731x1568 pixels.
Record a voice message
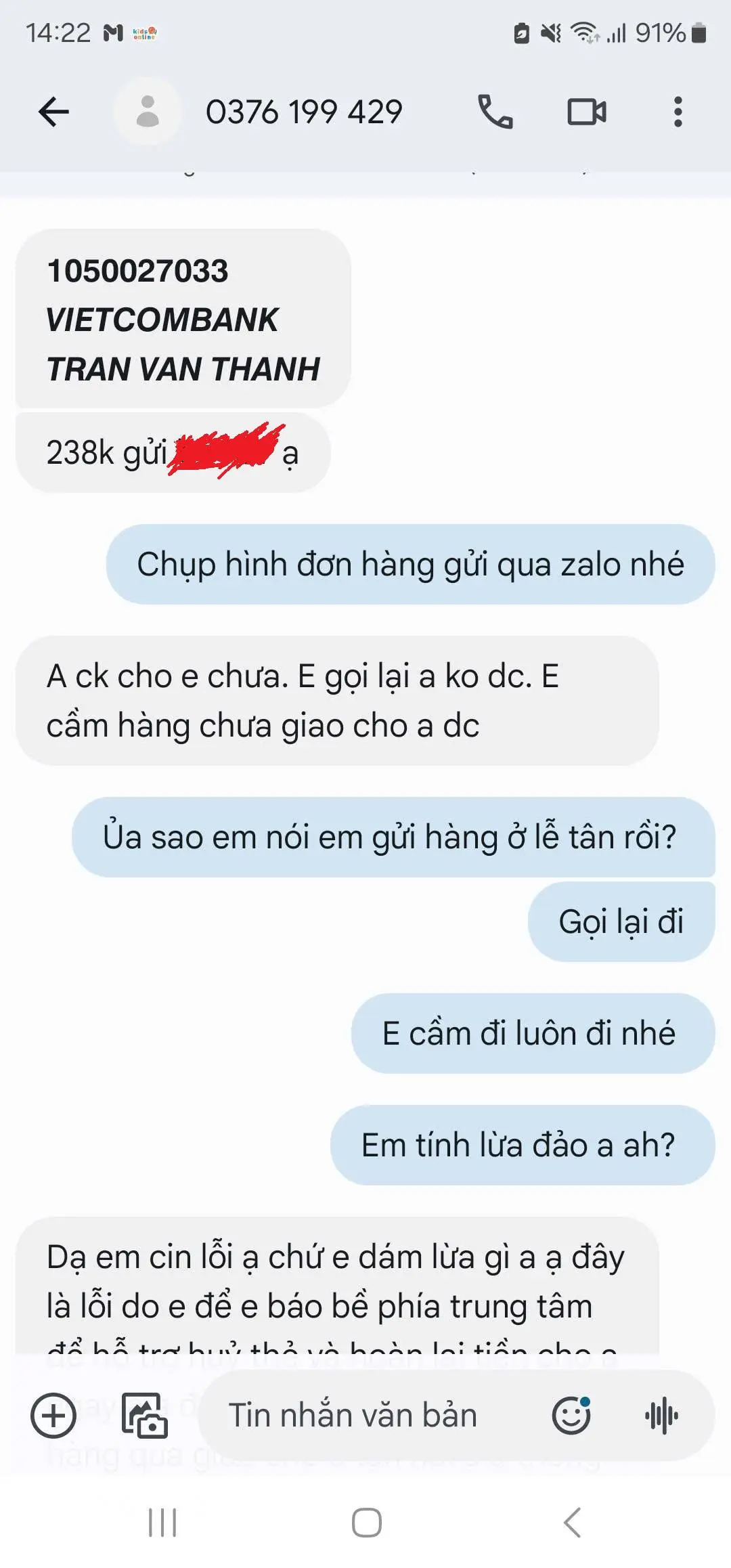click(661, 1416)
